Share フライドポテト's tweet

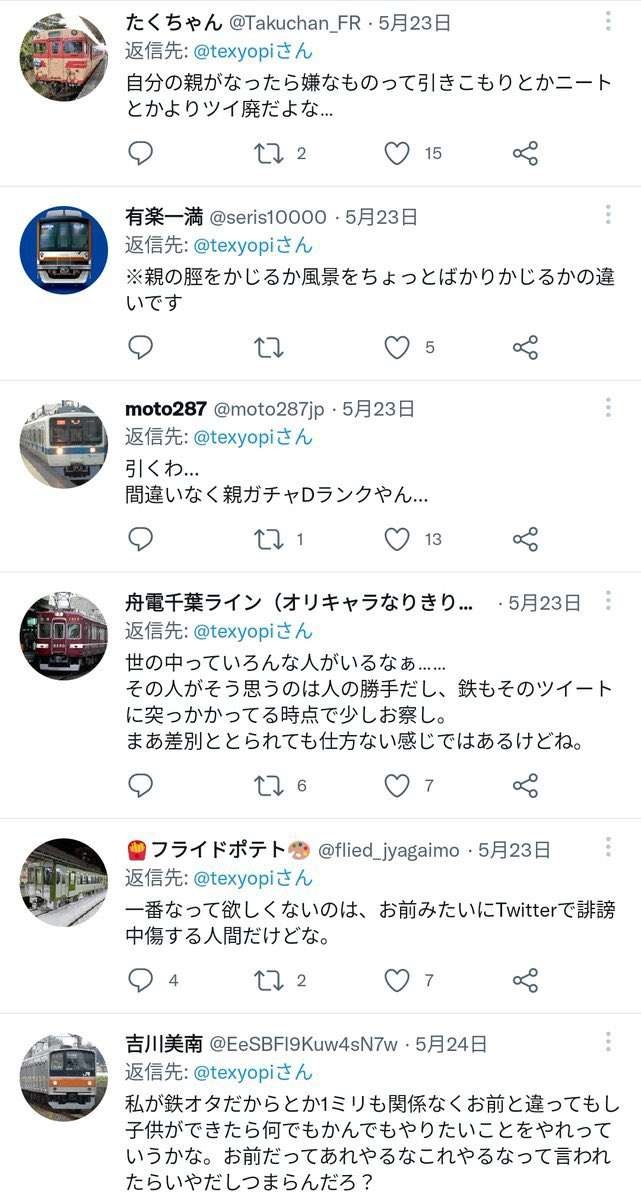pyautogui.click(x=525, y=980)
